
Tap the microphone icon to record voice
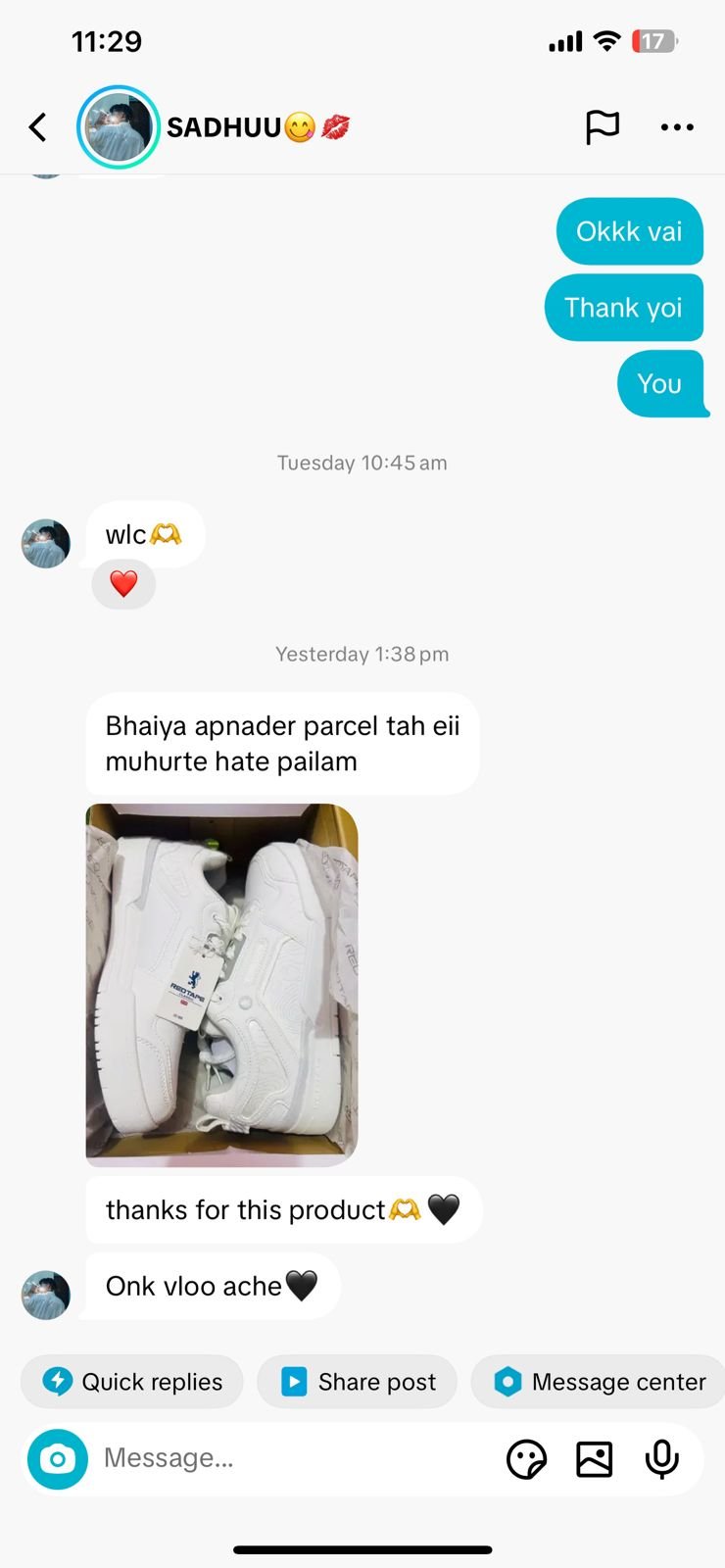tap(662, 1459)
